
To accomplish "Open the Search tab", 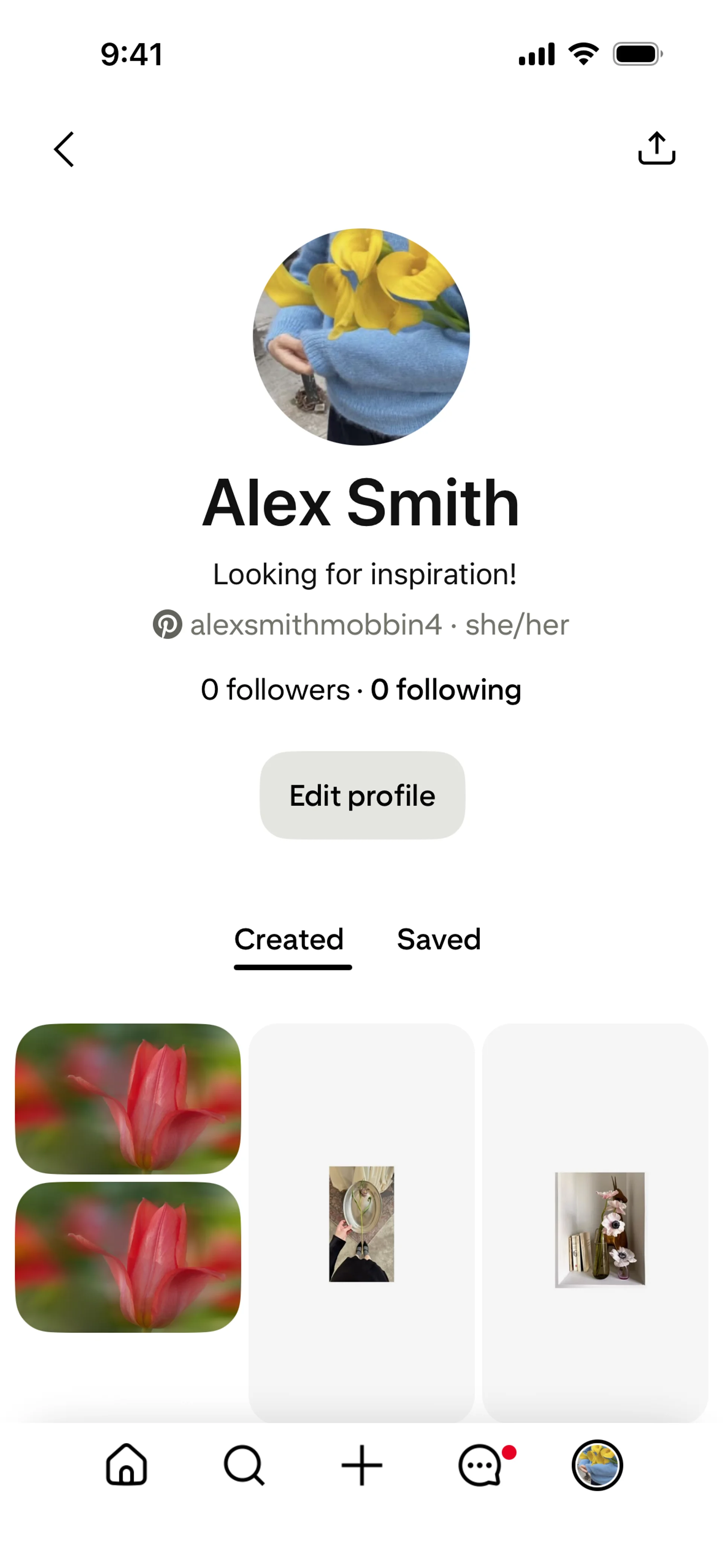I will point(244,1465).
